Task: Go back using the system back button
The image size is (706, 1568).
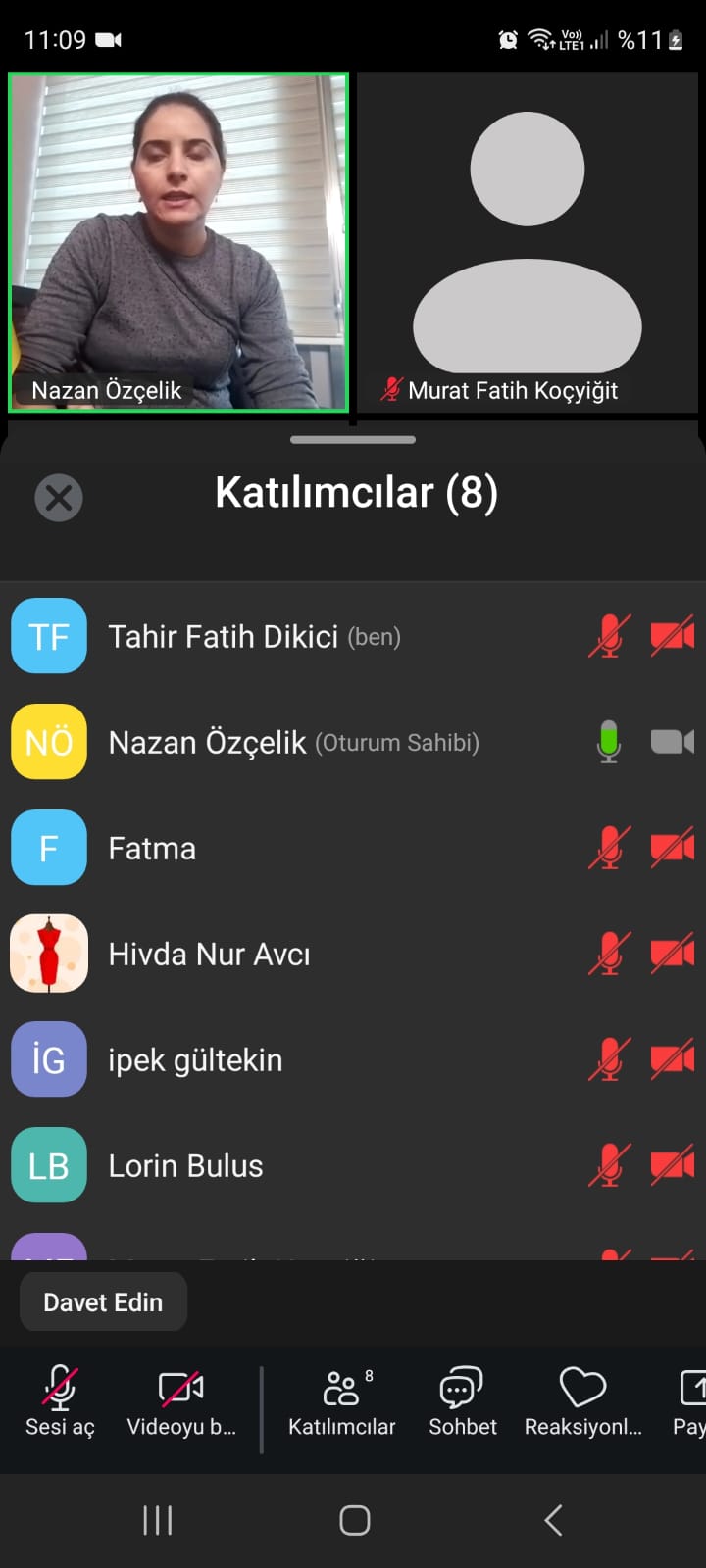Action: 553,1520
